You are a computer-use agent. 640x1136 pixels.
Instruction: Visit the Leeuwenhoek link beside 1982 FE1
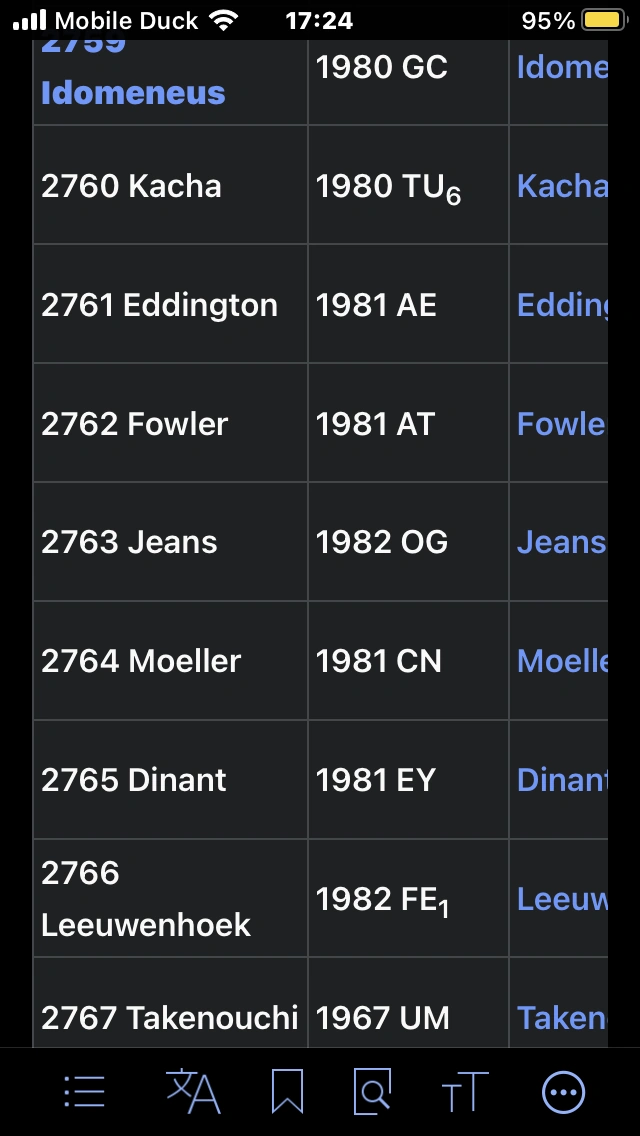coord(562,899)
